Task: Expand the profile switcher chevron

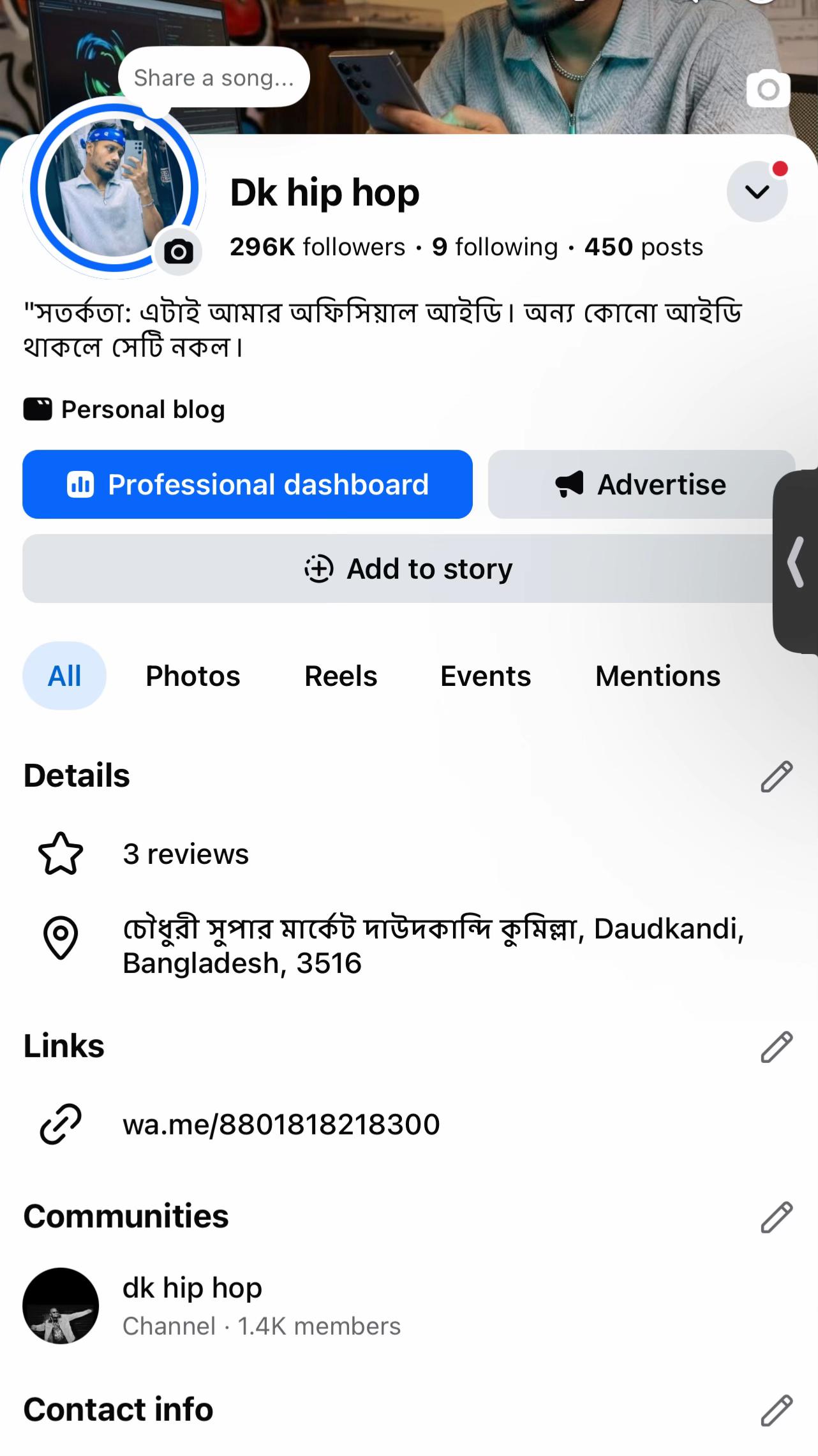Action: [x=757, y=191]
